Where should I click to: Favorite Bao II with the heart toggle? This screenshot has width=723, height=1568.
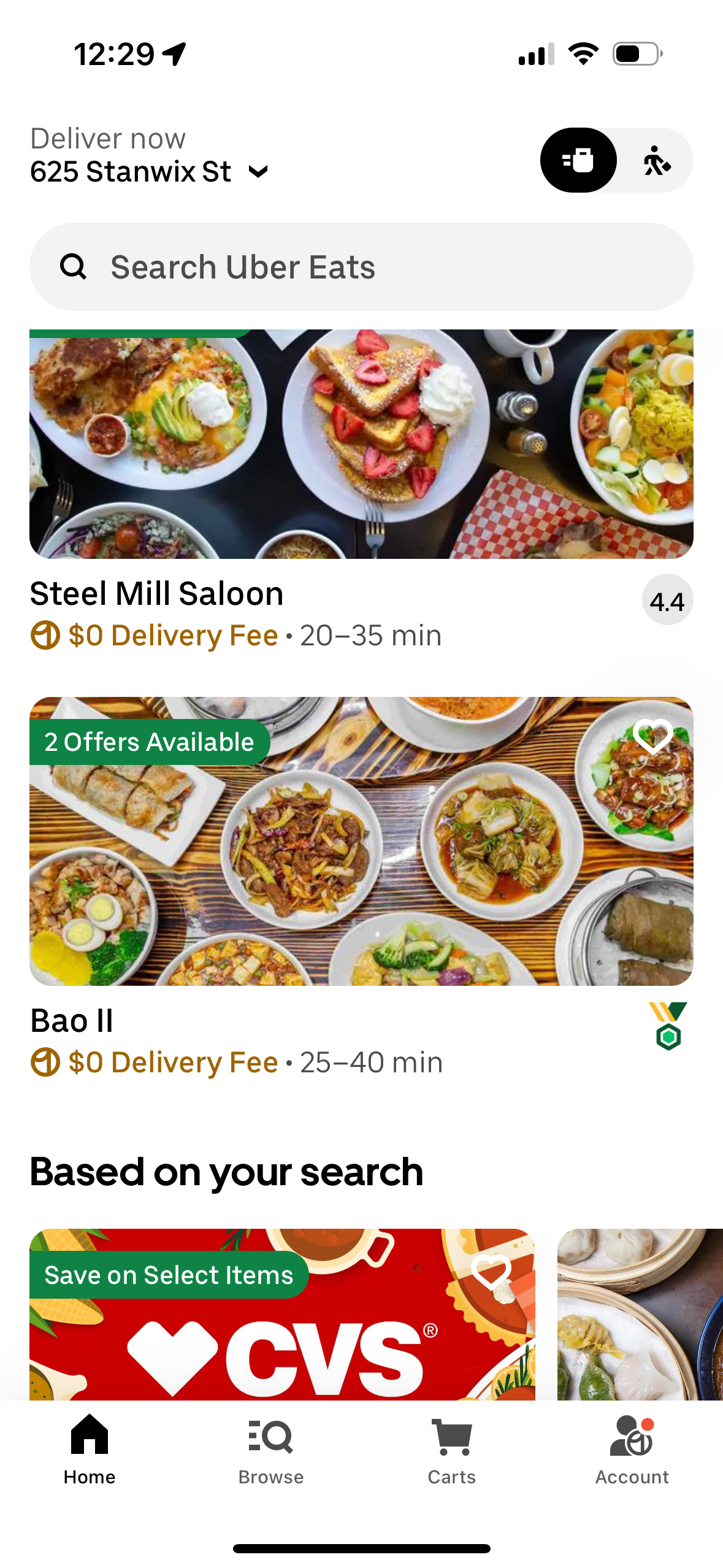point(651,738)
